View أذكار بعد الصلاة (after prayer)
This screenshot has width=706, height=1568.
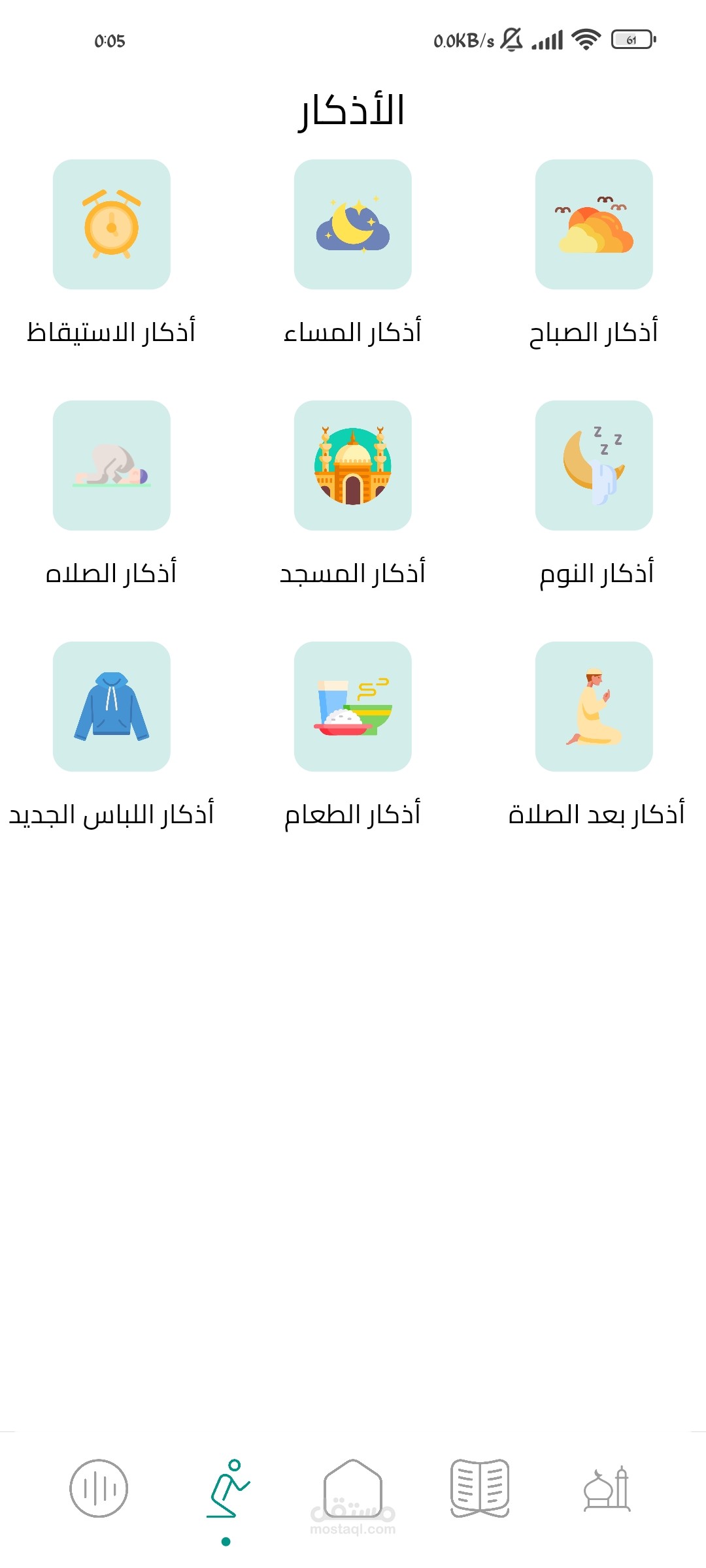coord(594,706)
